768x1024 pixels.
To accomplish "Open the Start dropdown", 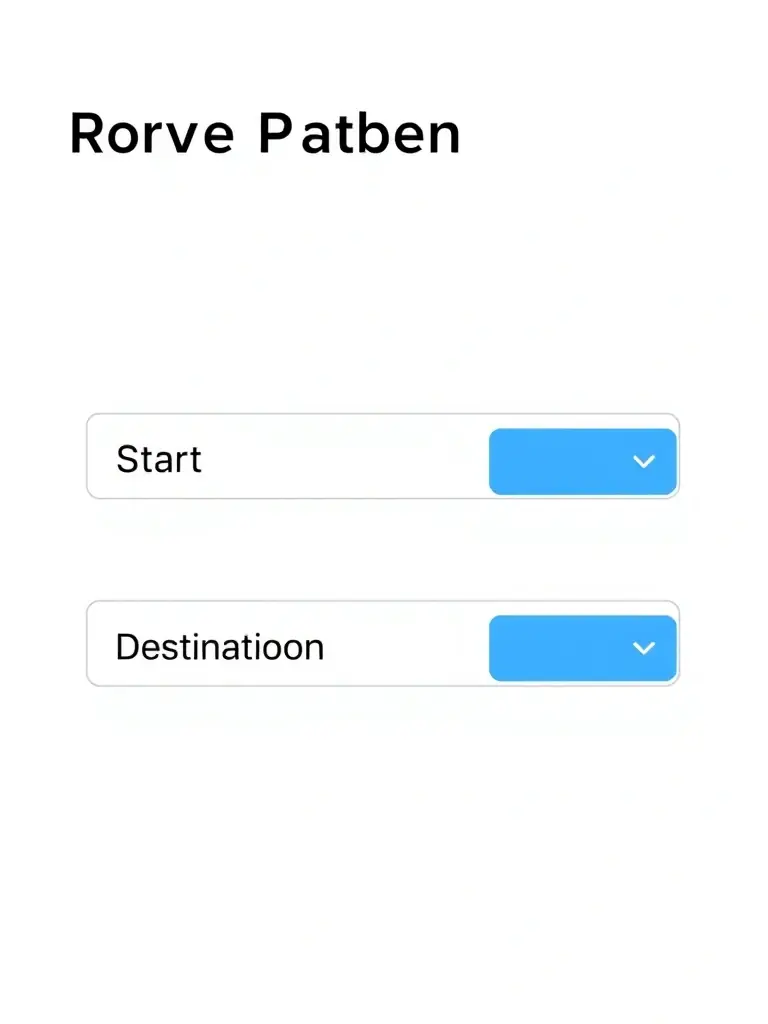I will tap(582, 461).
